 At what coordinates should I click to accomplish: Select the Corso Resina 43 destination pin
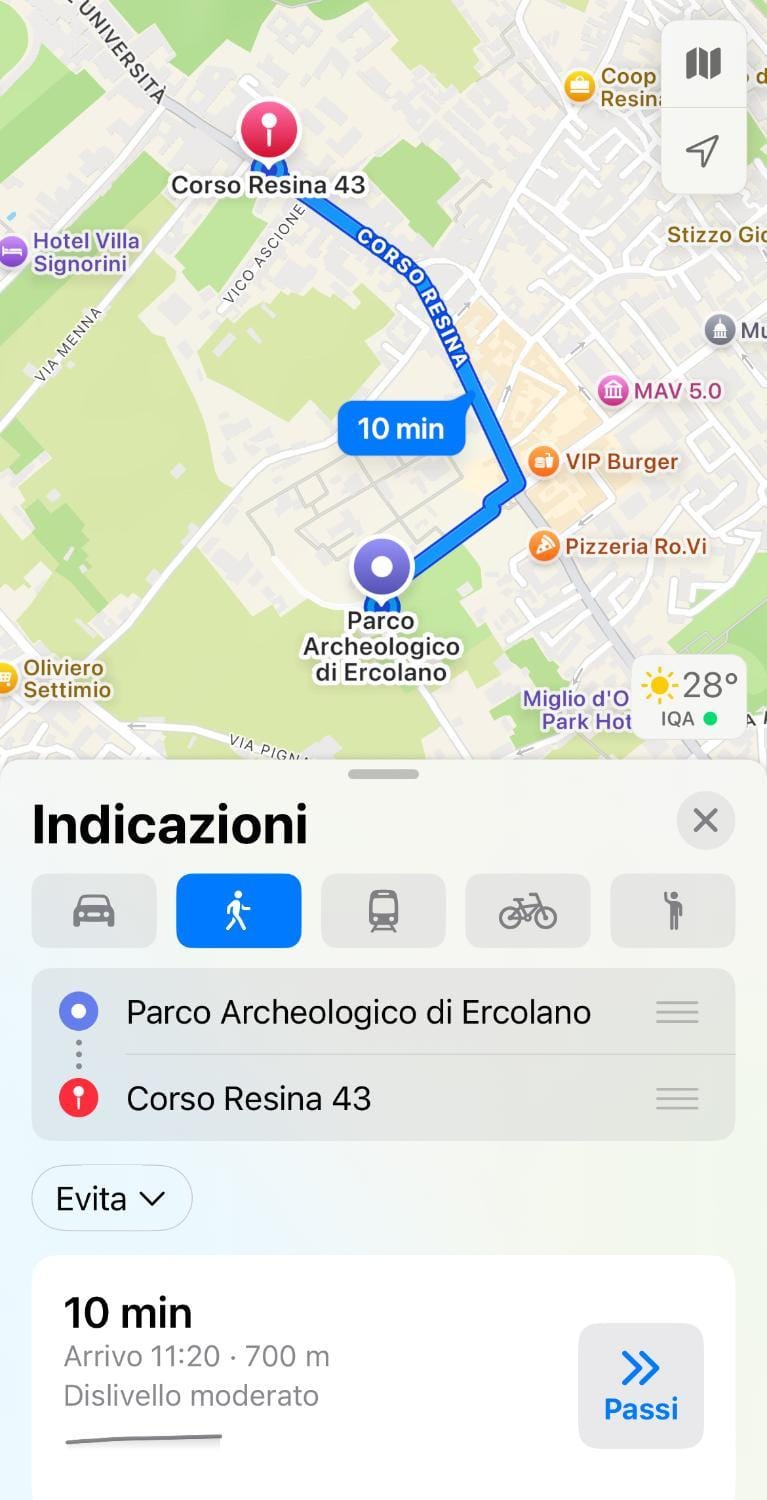tap(268, 130)
